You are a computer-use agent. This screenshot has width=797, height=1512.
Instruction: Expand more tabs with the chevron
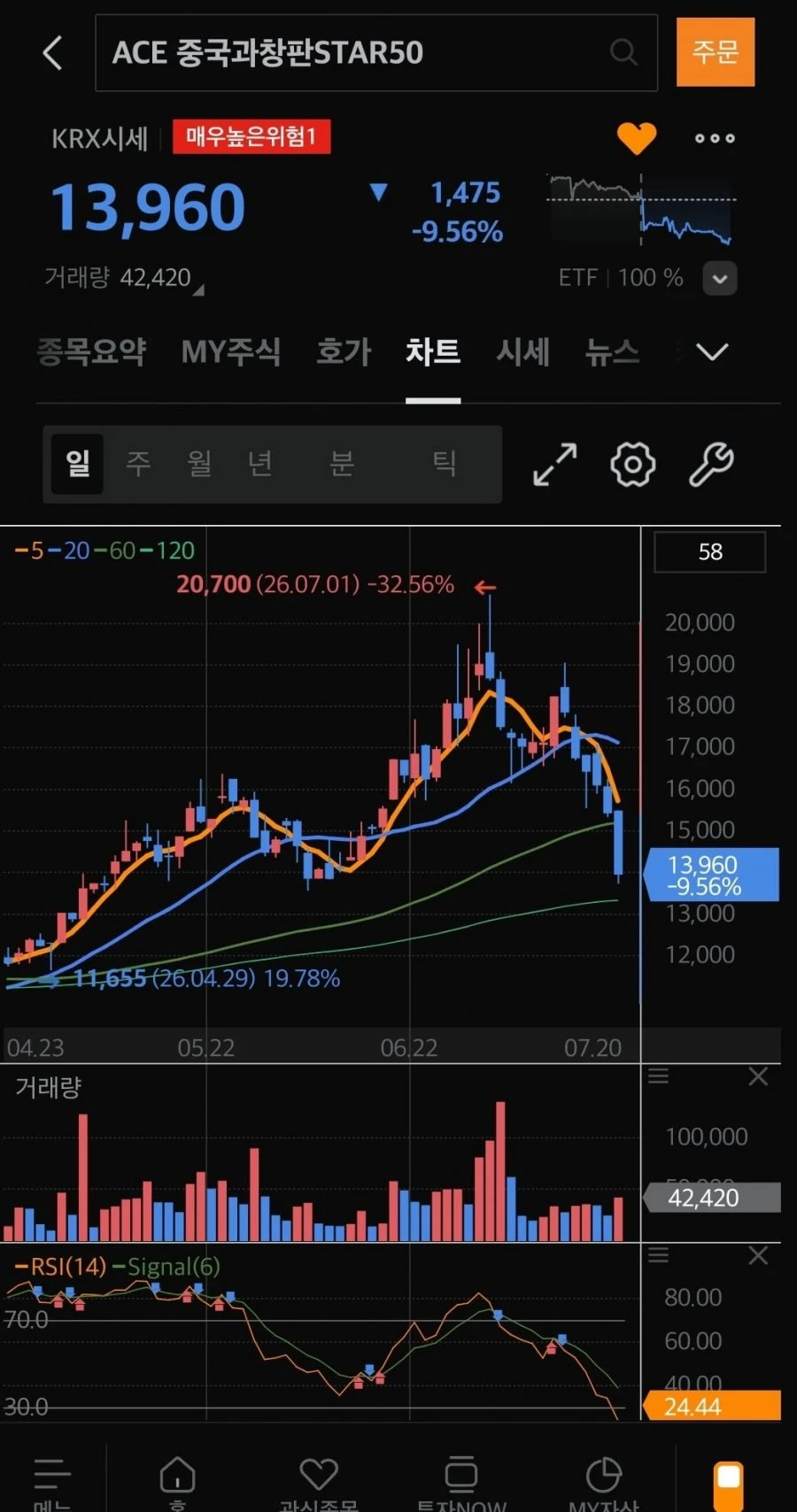pos(713,352)
